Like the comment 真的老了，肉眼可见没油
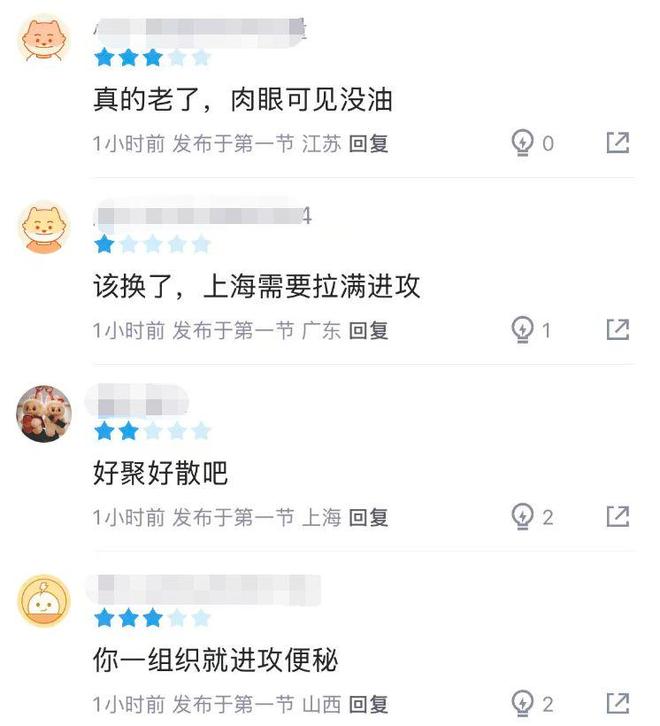The image size is (660, 726). tap(522, 144)
